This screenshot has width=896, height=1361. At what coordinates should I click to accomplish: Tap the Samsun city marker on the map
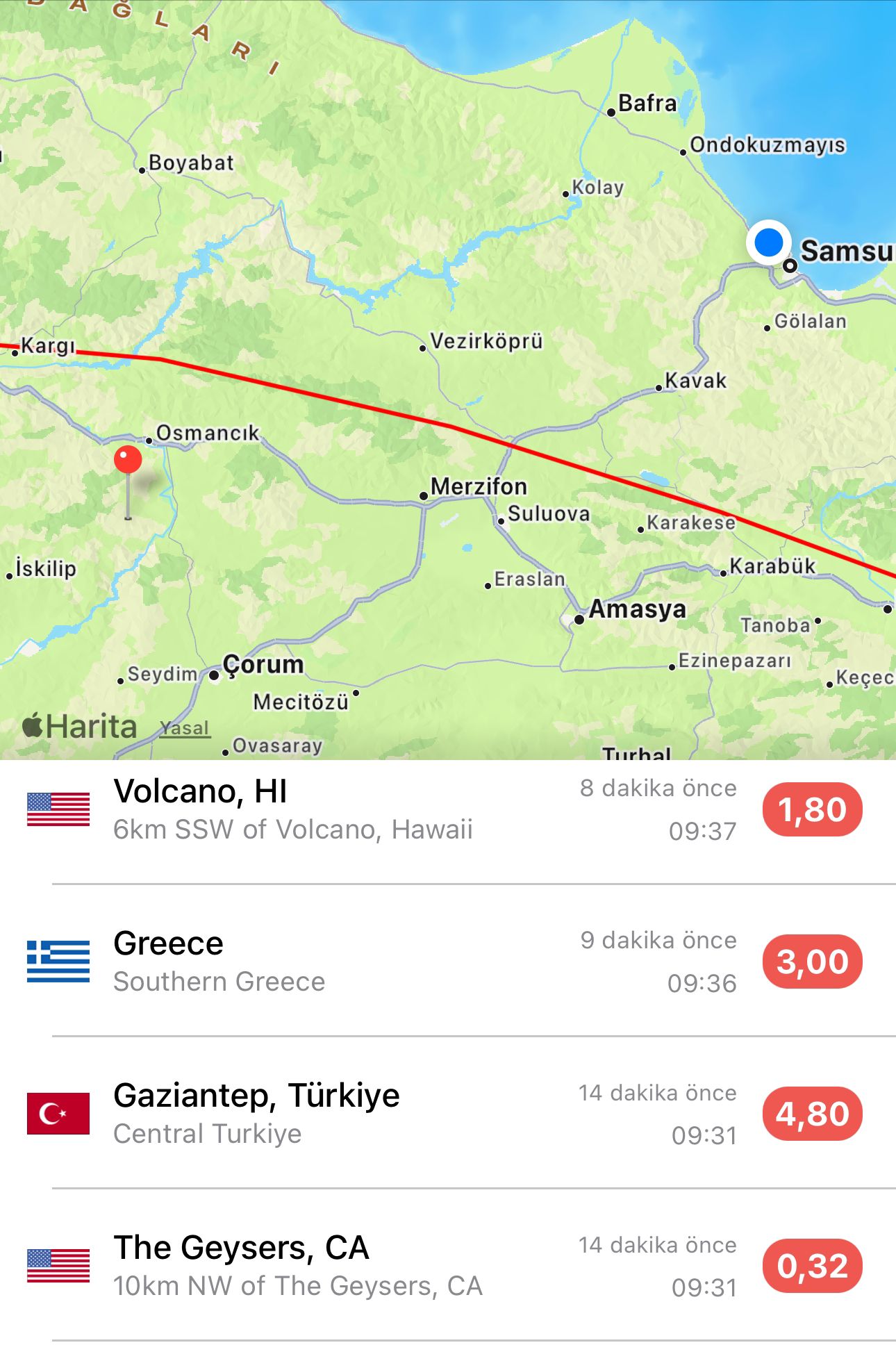click(788, 265)
